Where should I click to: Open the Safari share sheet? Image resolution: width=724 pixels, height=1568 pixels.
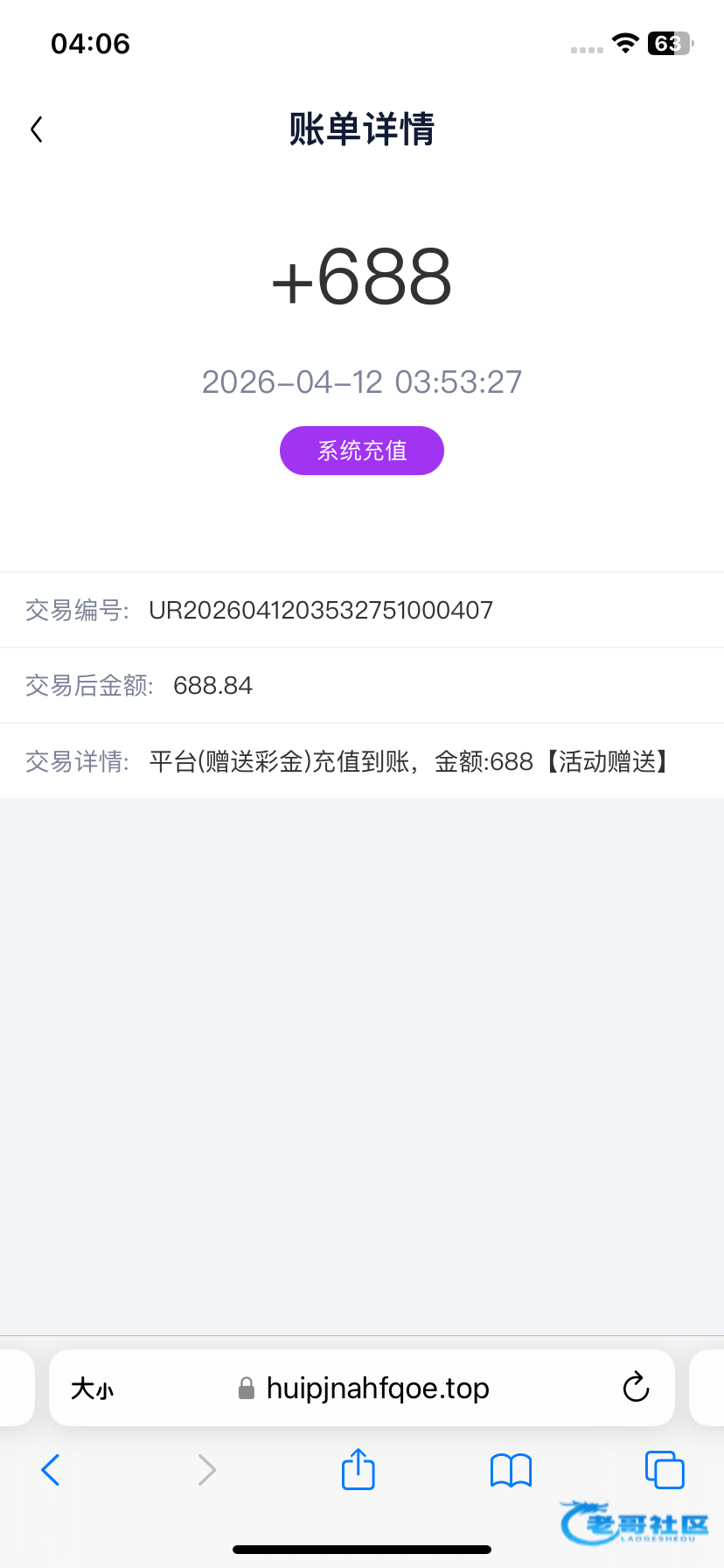pos(358,1469)
